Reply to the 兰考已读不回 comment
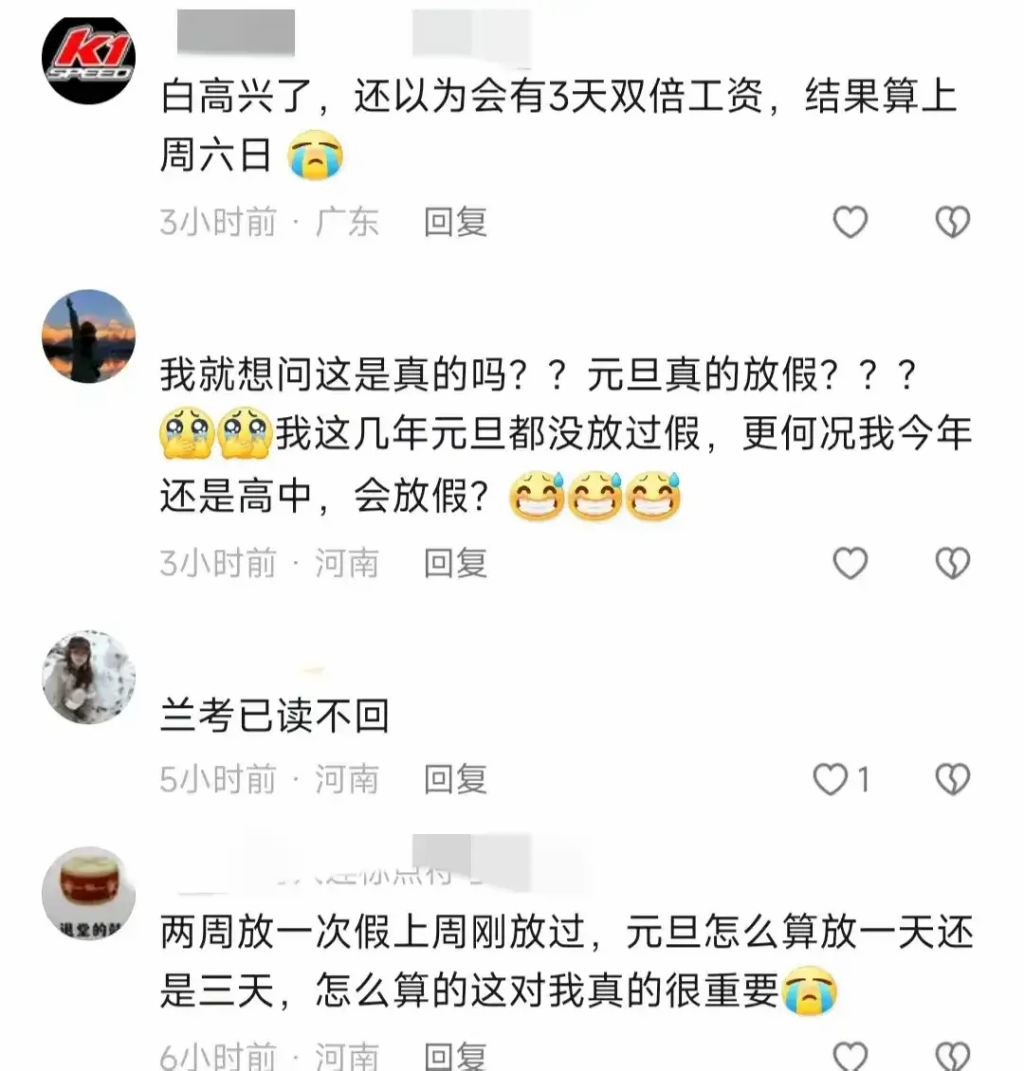This screenshot has width=1024, height=1071. pos(455,779)
